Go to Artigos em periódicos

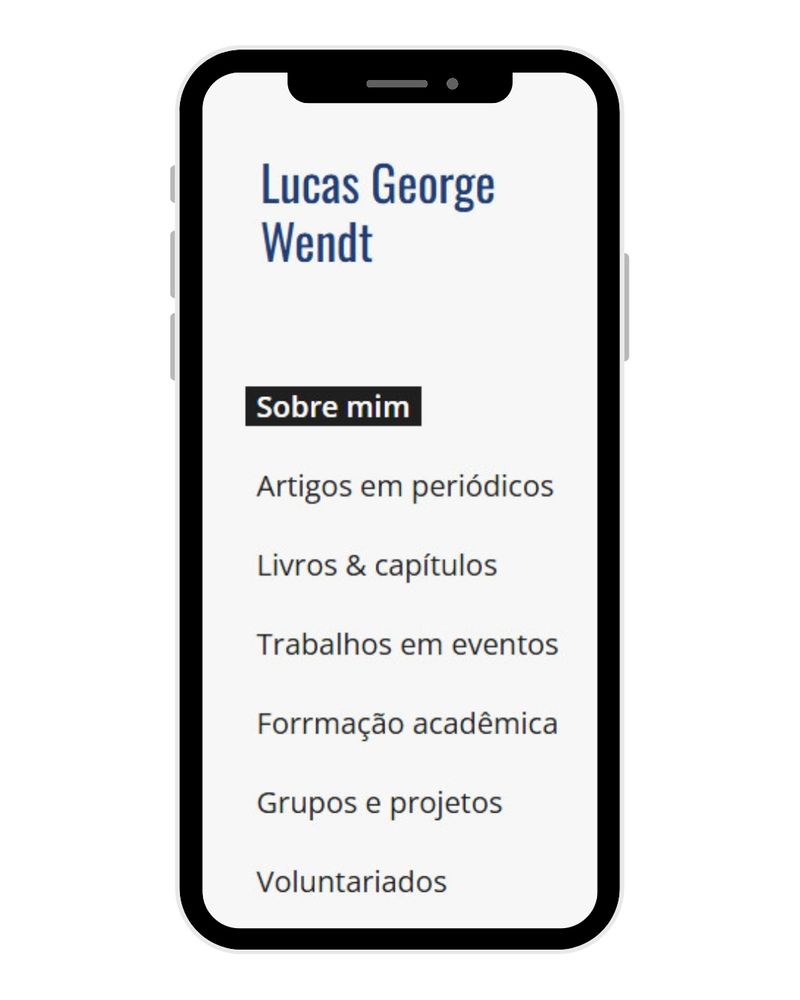[x=404, y=487]
